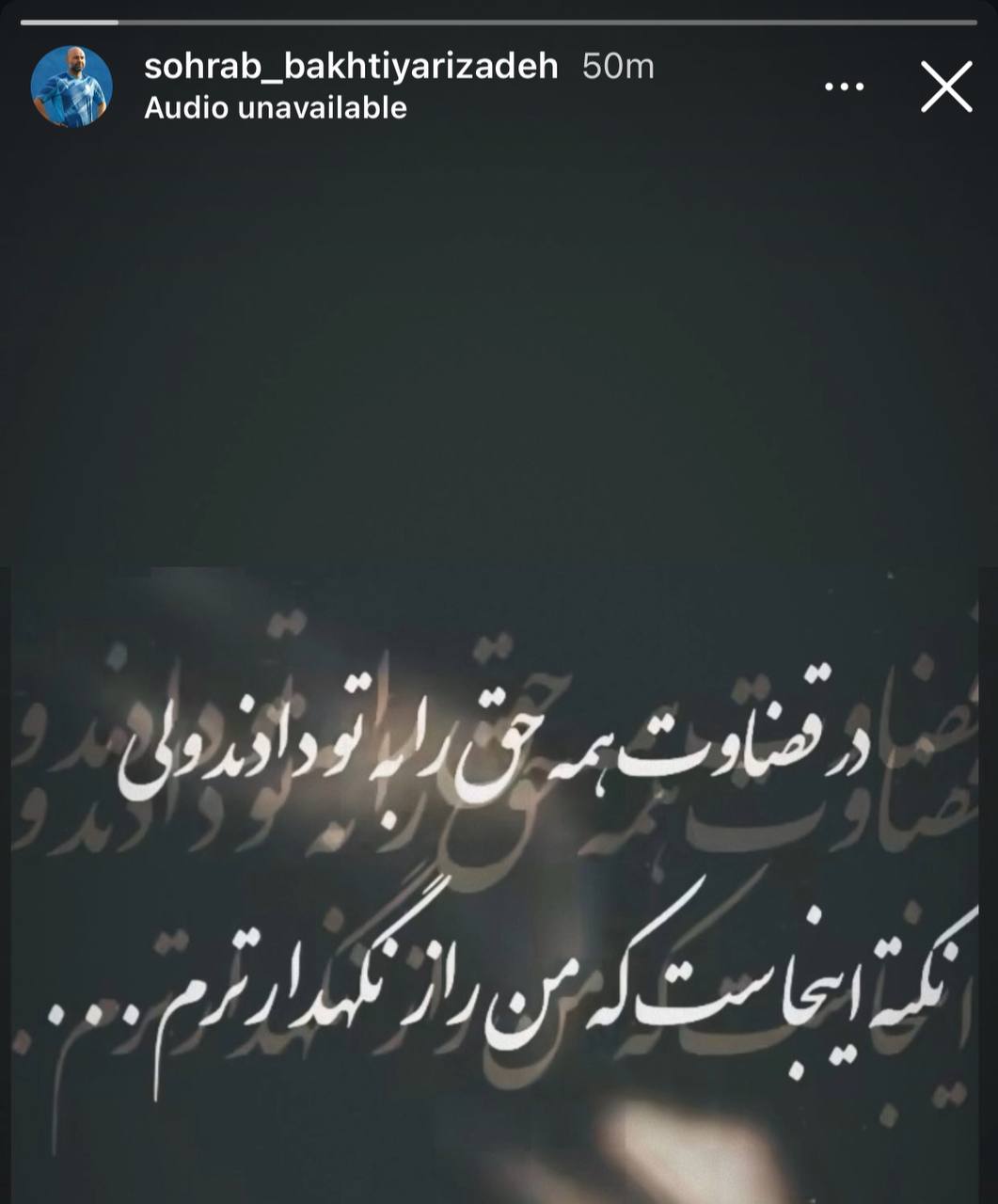
Task: Close the story viewer
Action: tap(945, 87)
